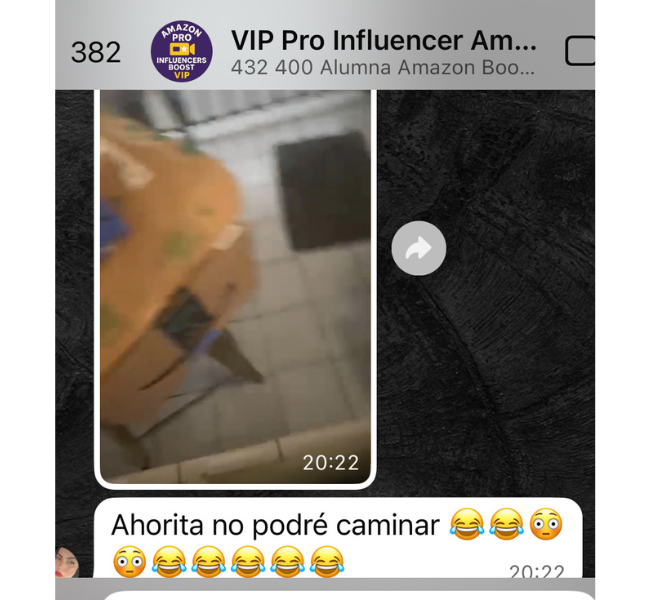The image size is (650, 600).
Task: Forward the video message
Action: pos(418,248)
